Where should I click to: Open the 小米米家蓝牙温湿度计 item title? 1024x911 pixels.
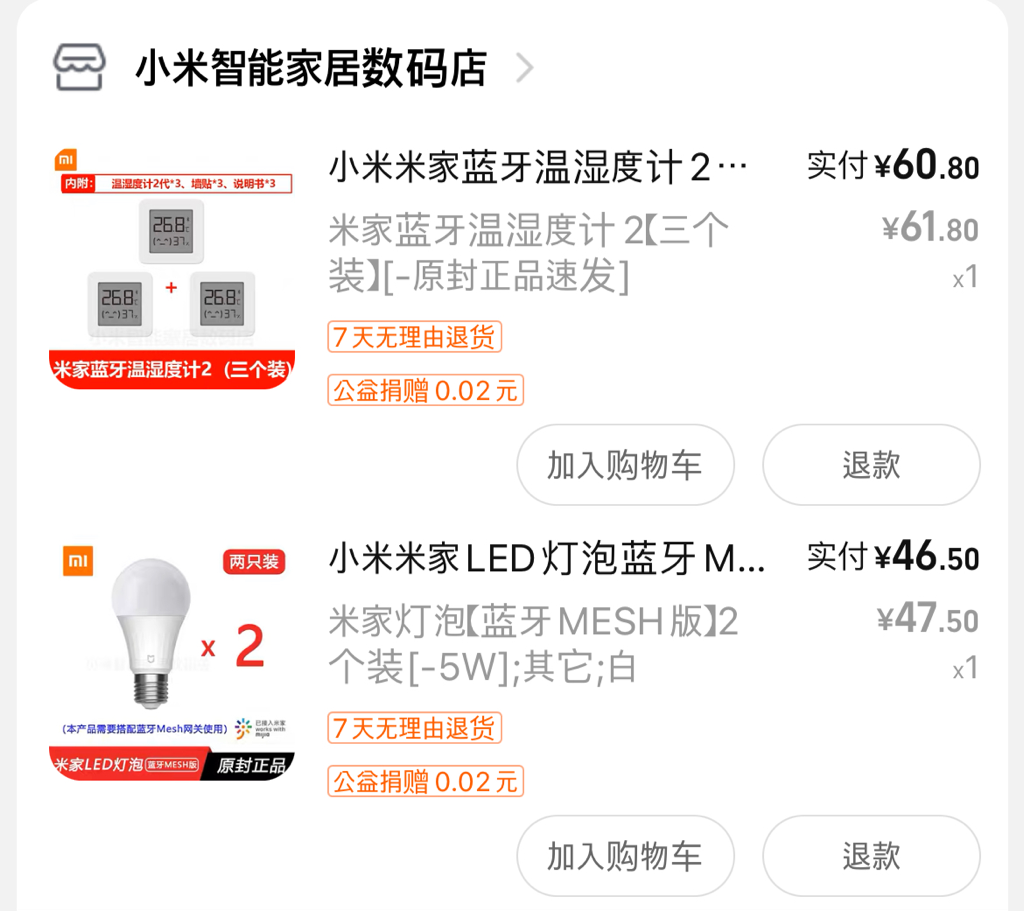(538, 167)
